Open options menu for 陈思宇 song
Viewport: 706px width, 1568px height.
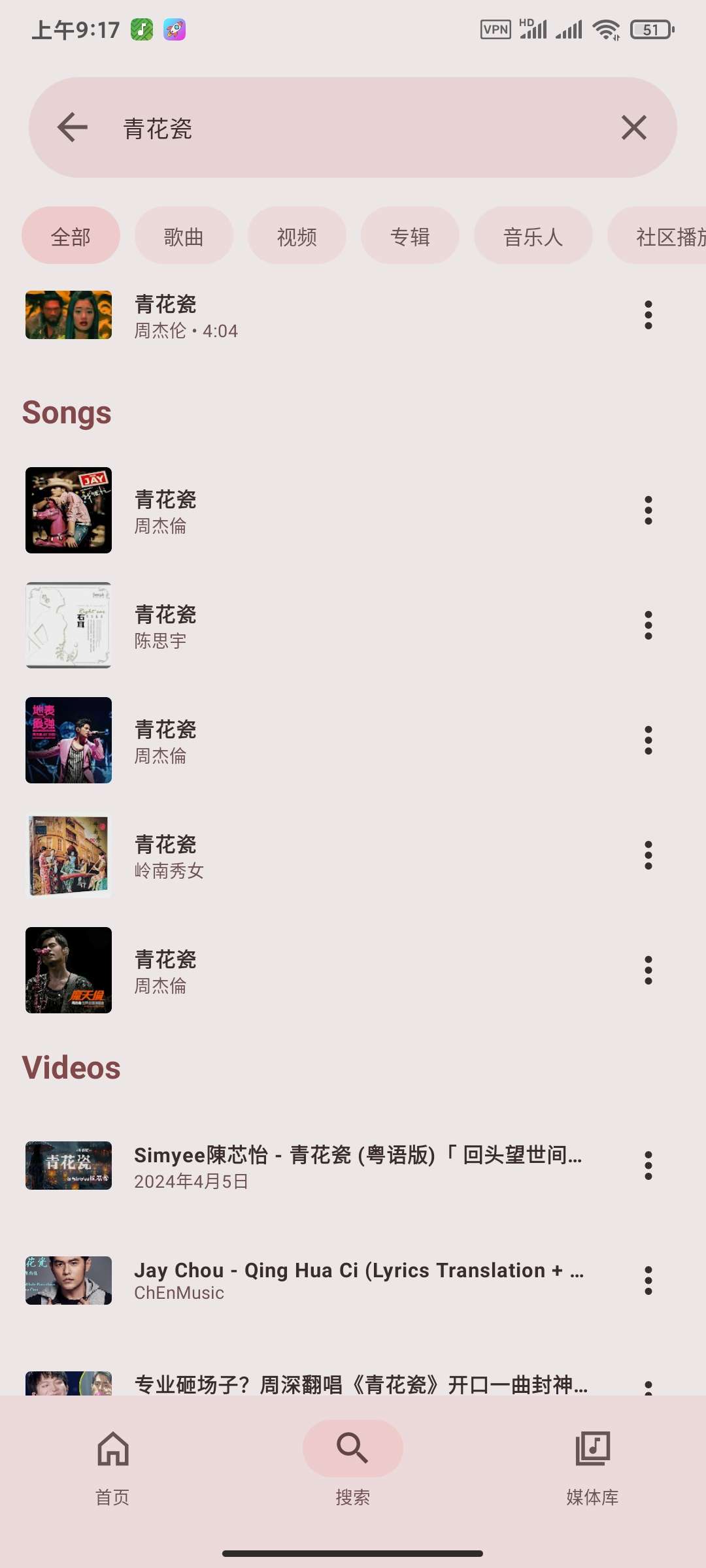648,625
